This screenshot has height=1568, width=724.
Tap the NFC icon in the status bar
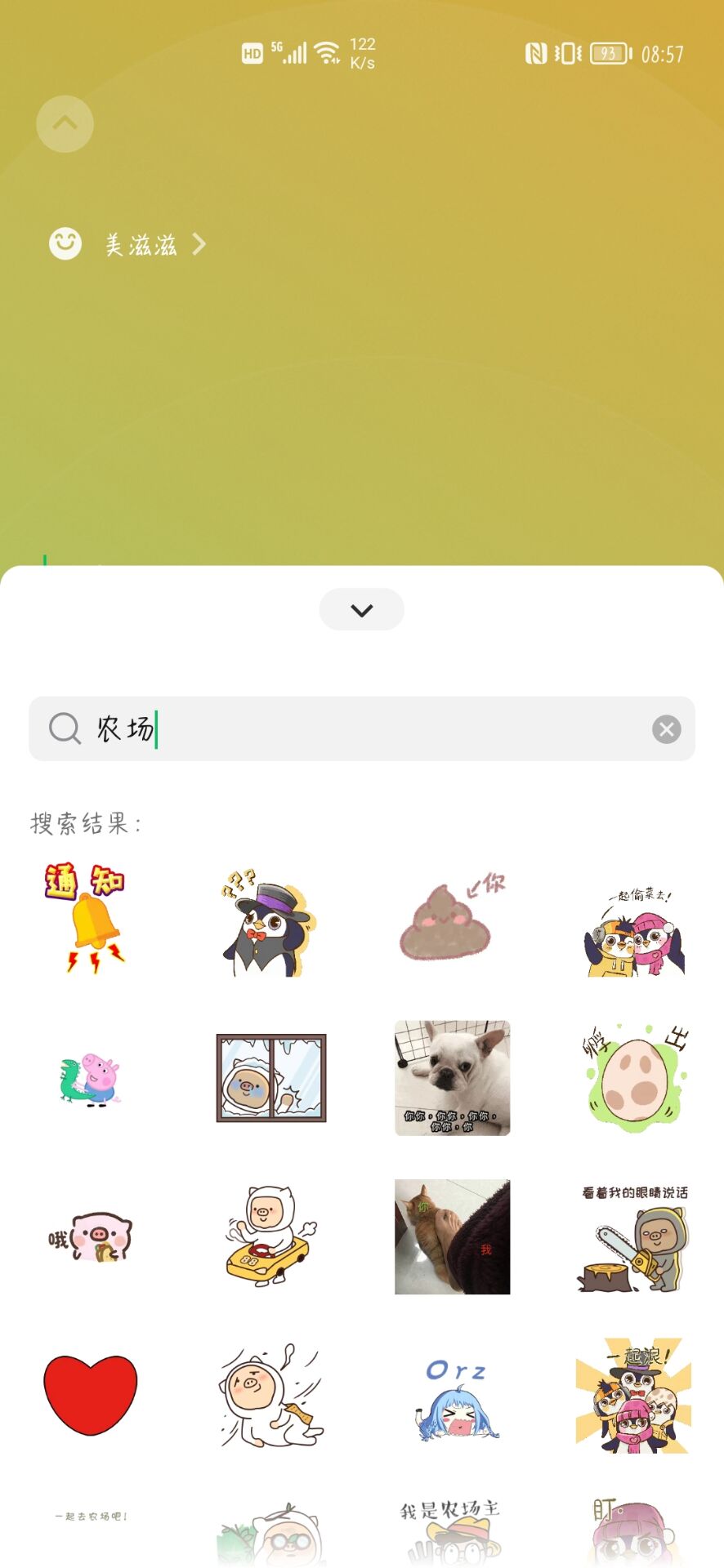(535, 53)
